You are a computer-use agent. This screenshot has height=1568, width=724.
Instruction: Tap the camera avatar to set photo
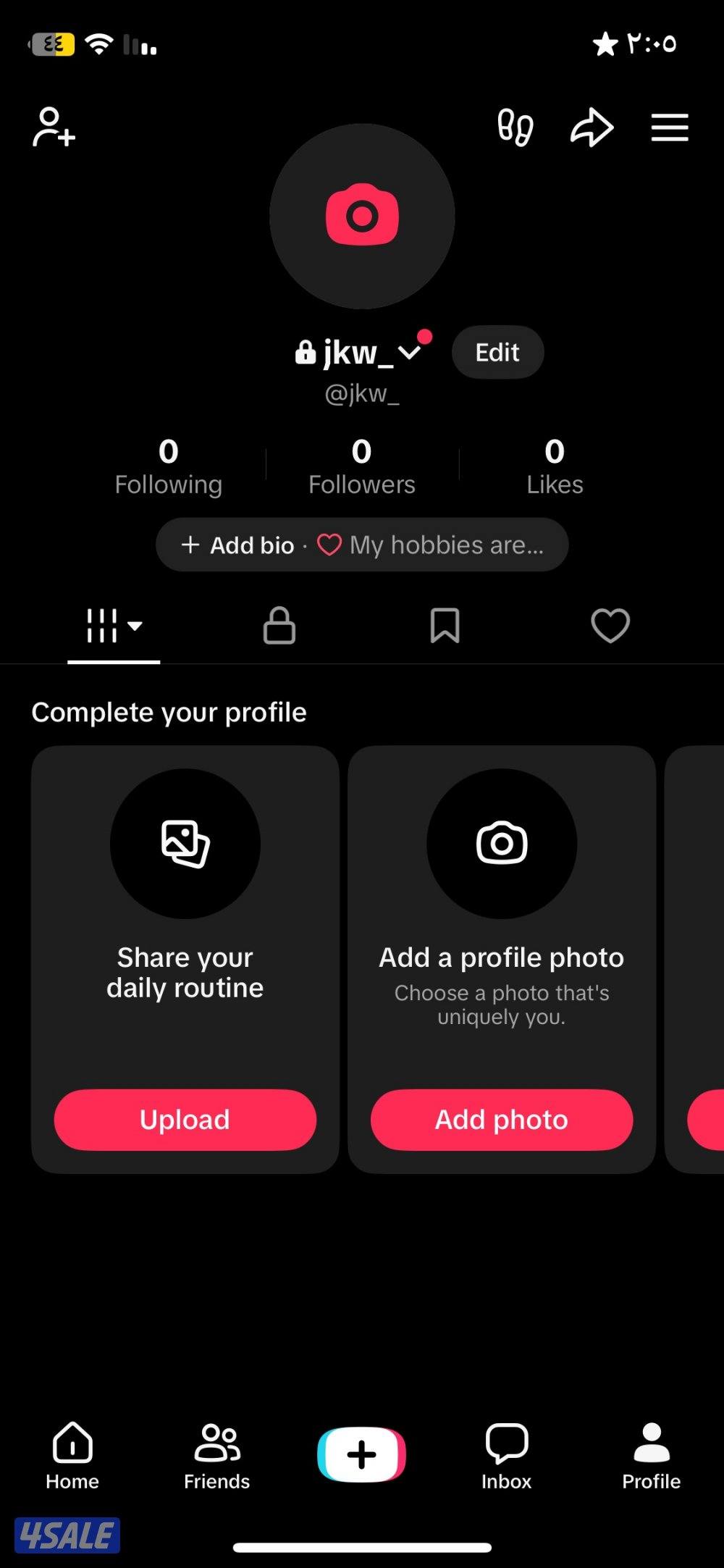click(362, 216)
